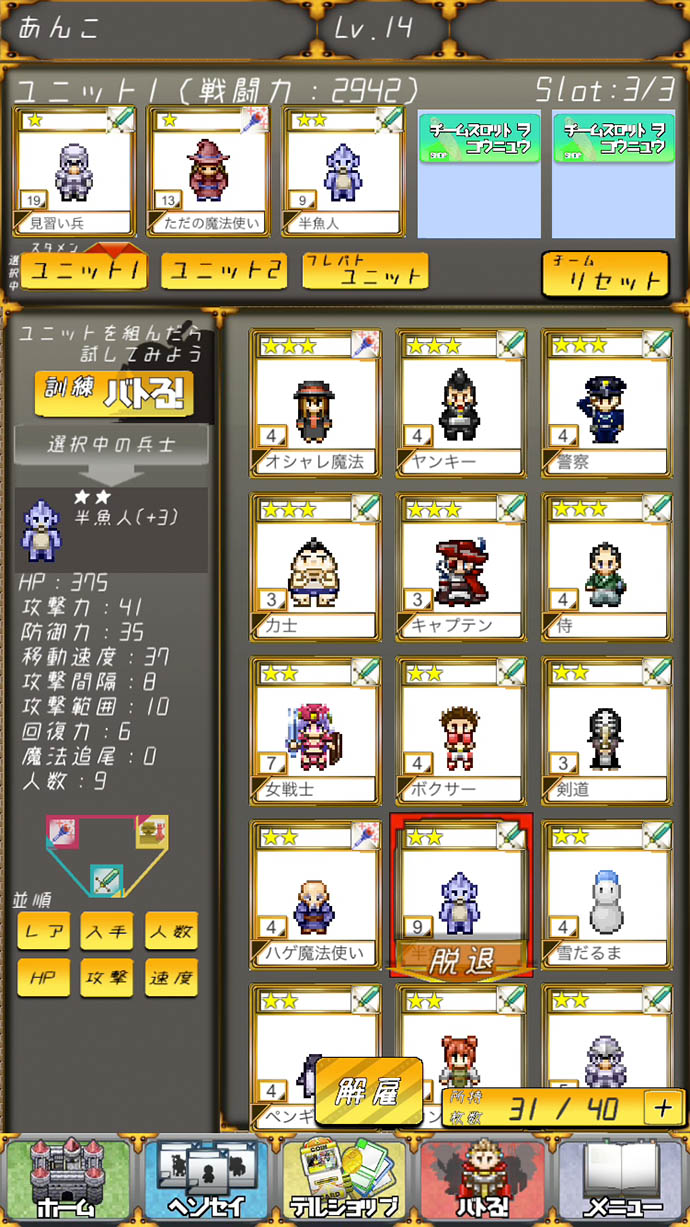Switch to the ユニット2 team tab

pos(224,271)
